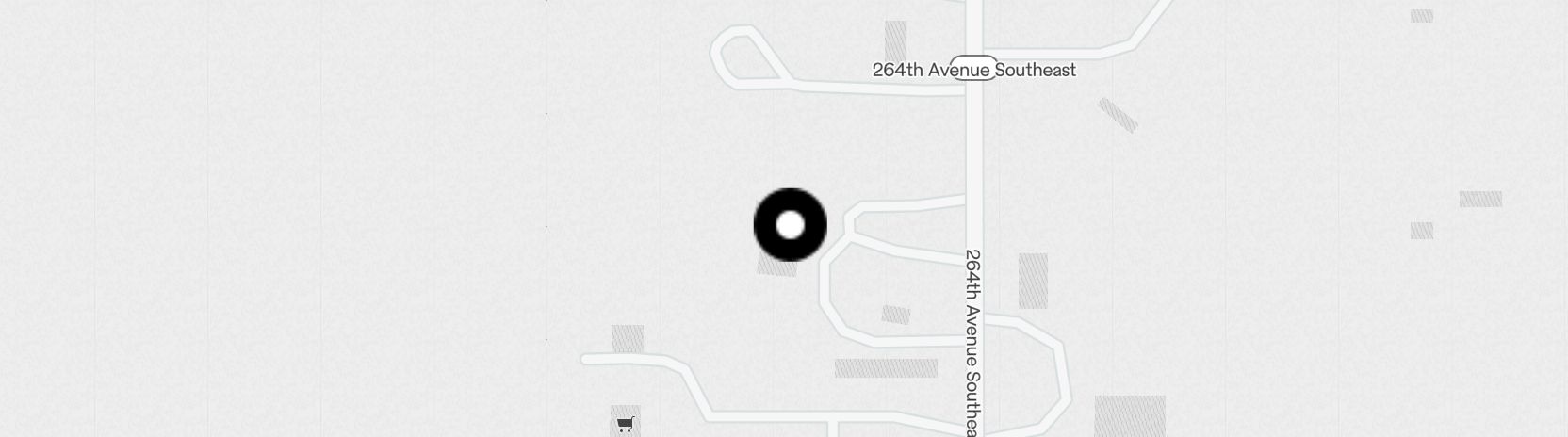The image size is (1568, 437).
Task: Open the shopping cart store marker
Action: pyautogui.click(x=625, y=424)
